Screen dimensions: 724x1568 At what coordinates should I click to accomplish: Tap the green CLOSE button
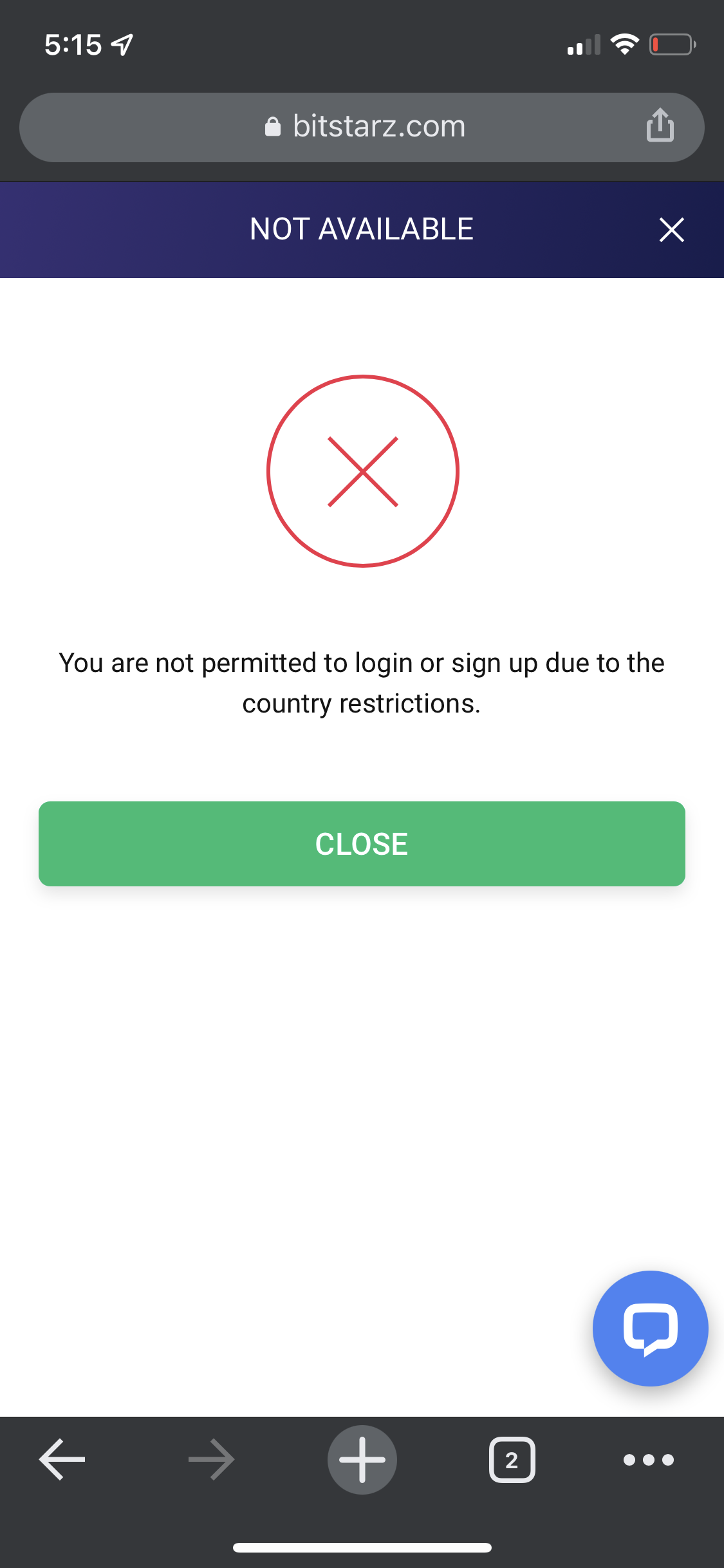362,843
